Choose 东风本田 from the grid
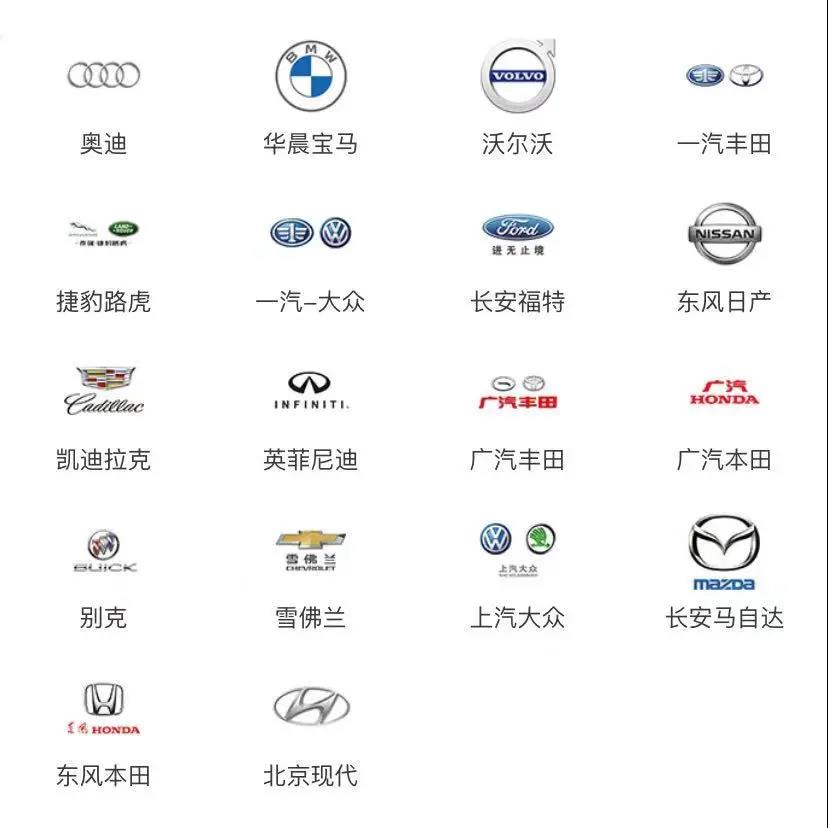828x828 pixels. pyautogui.click(x=104, y=708)
